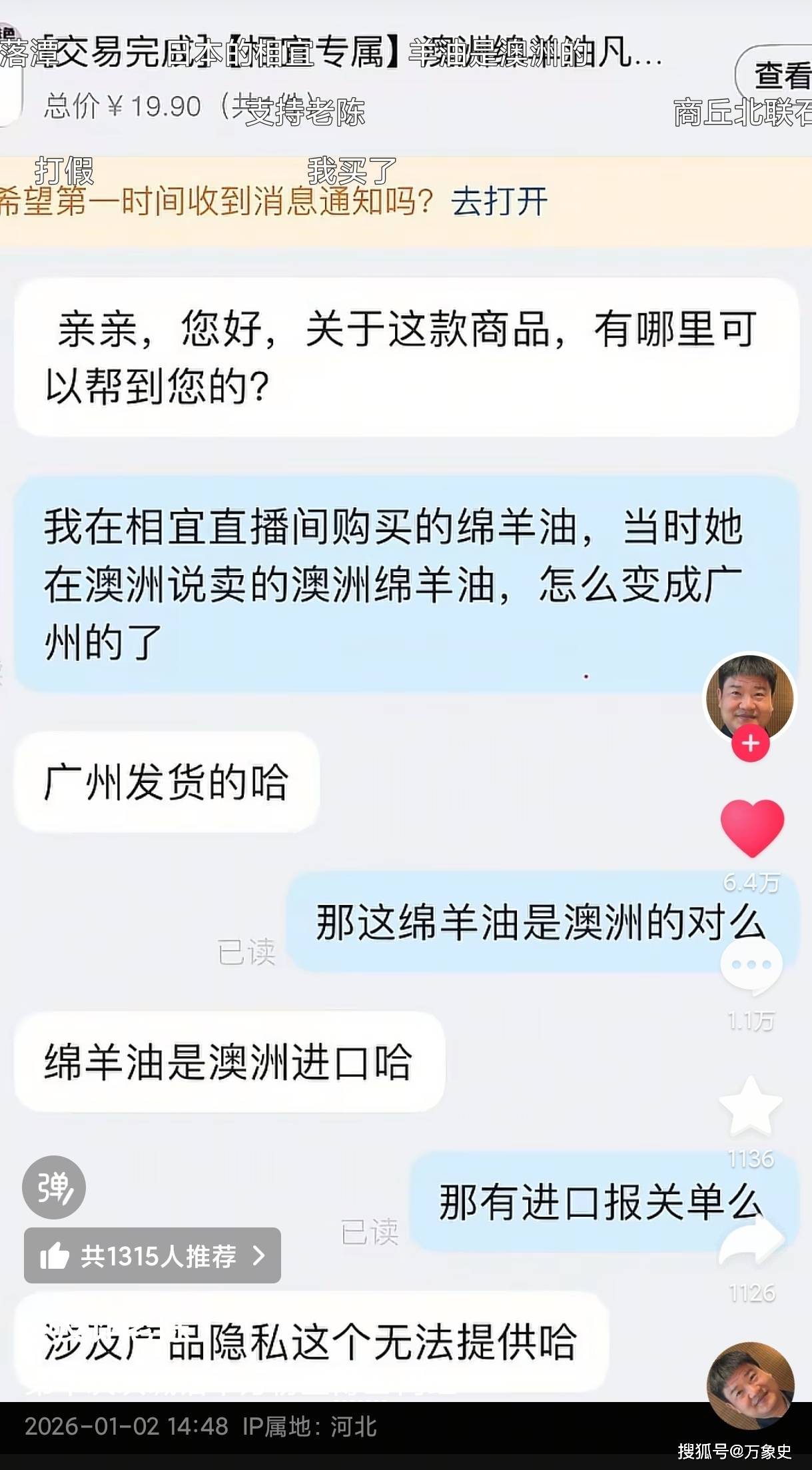Follow the author with the red plus
The height and width of the screenshot is (1470, 812).
(751, 744)
